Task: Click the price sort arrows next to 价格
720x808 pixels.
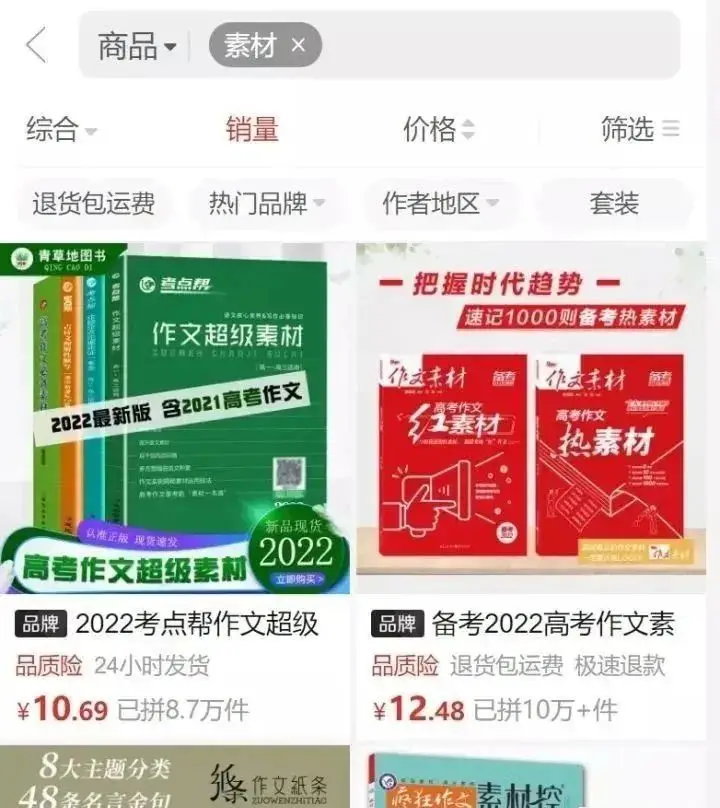Action: coord(470,130)
